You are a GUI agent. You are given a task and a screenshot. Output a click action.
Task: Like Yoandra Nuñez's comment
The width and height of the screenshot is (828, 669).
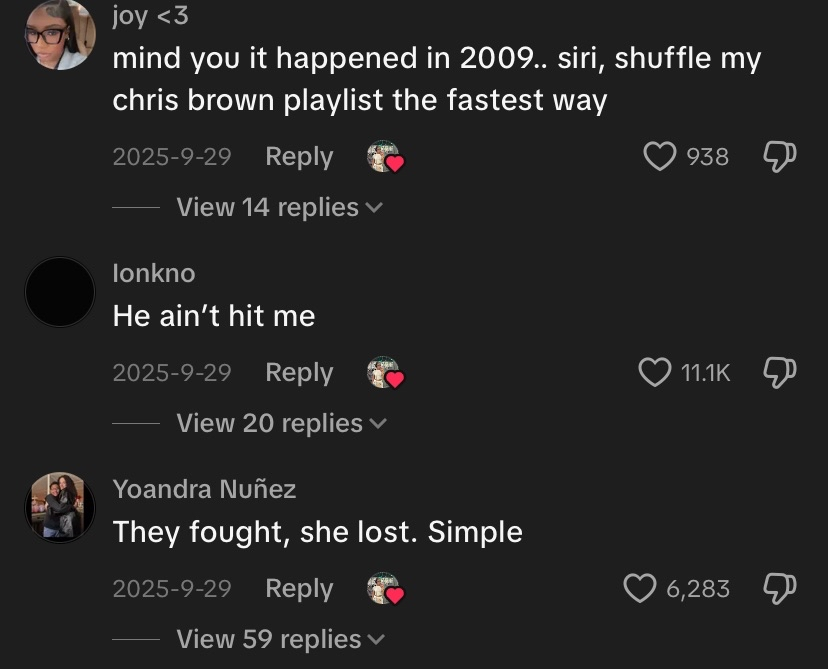click(x=640, y=588)
